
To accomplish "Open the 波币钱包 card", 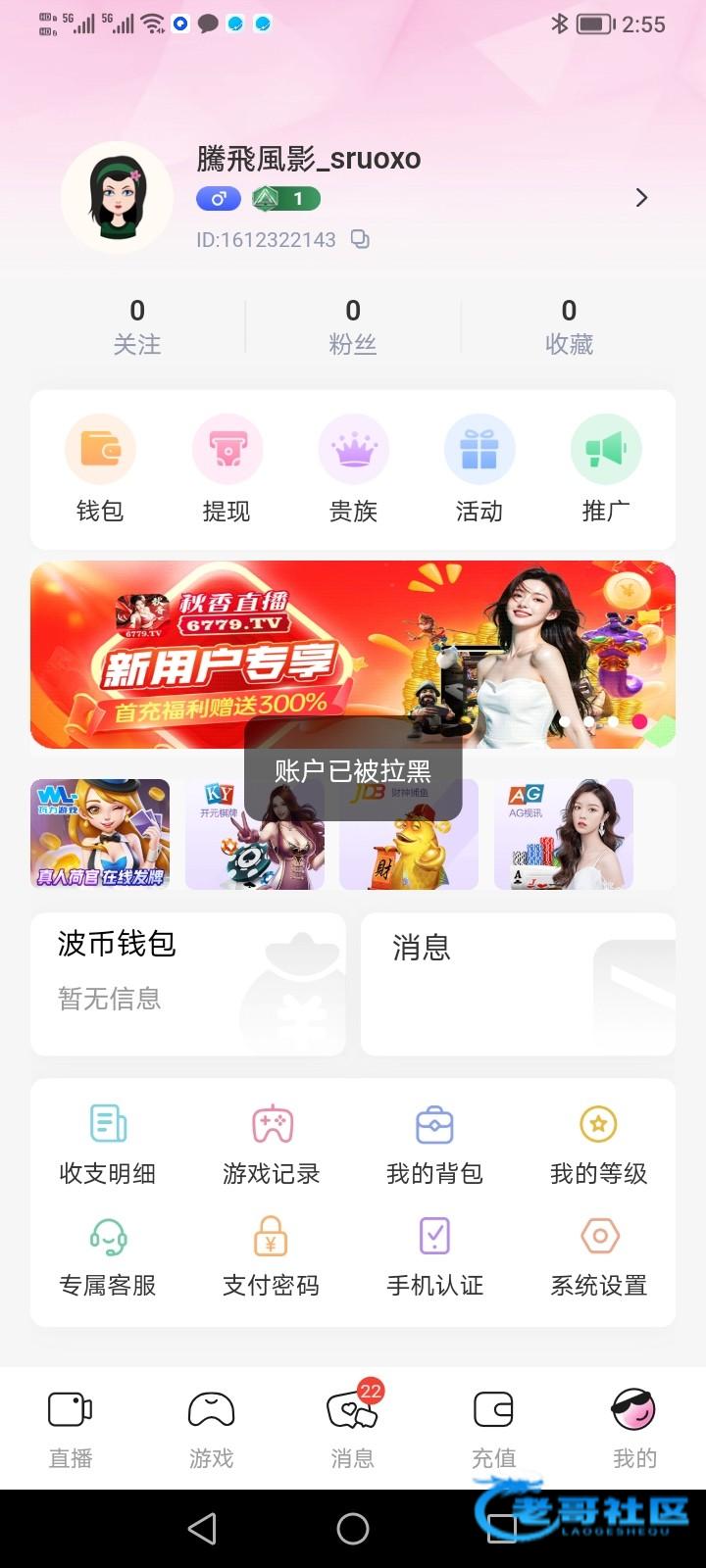I will 188,984.
